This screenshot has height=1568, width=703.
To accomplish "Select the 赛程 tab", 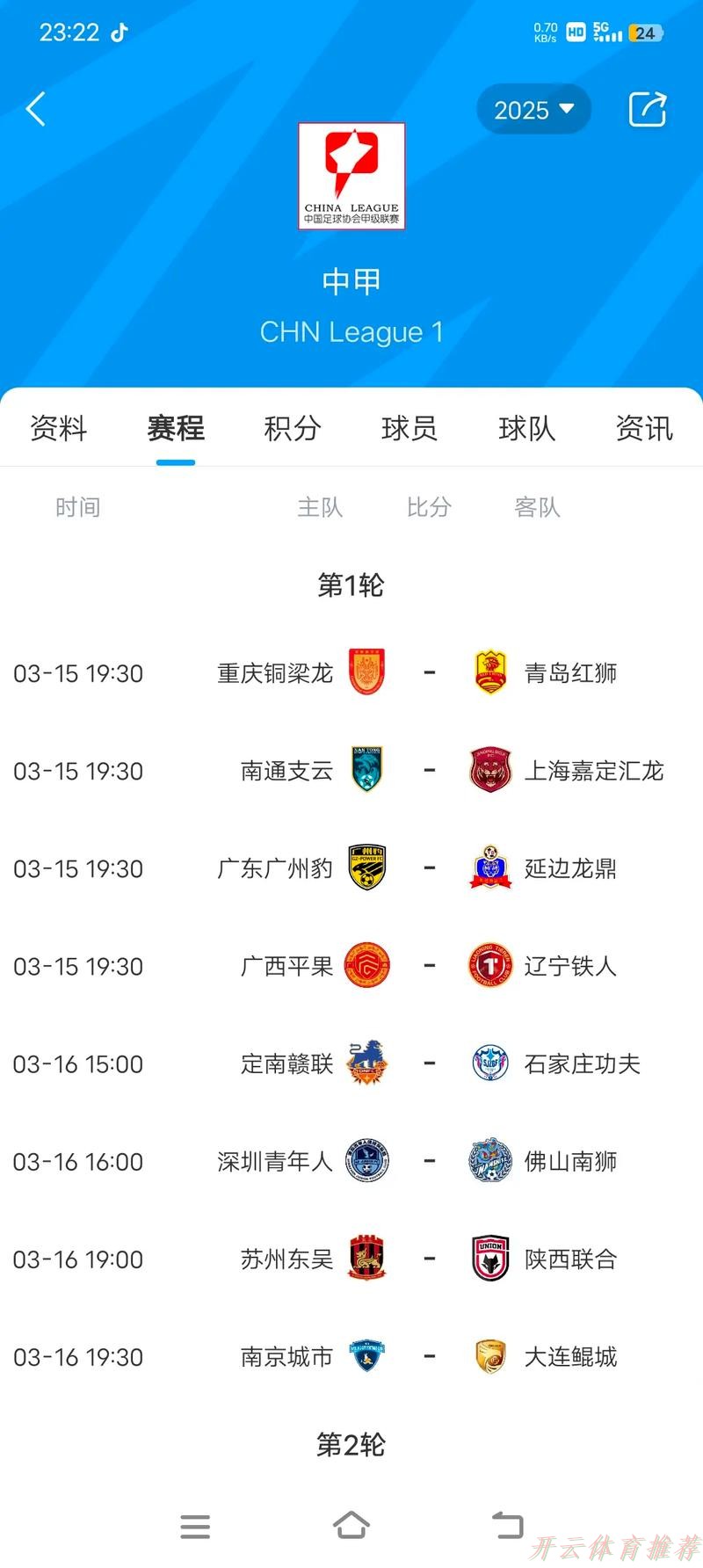I will [x=176, y=429].
